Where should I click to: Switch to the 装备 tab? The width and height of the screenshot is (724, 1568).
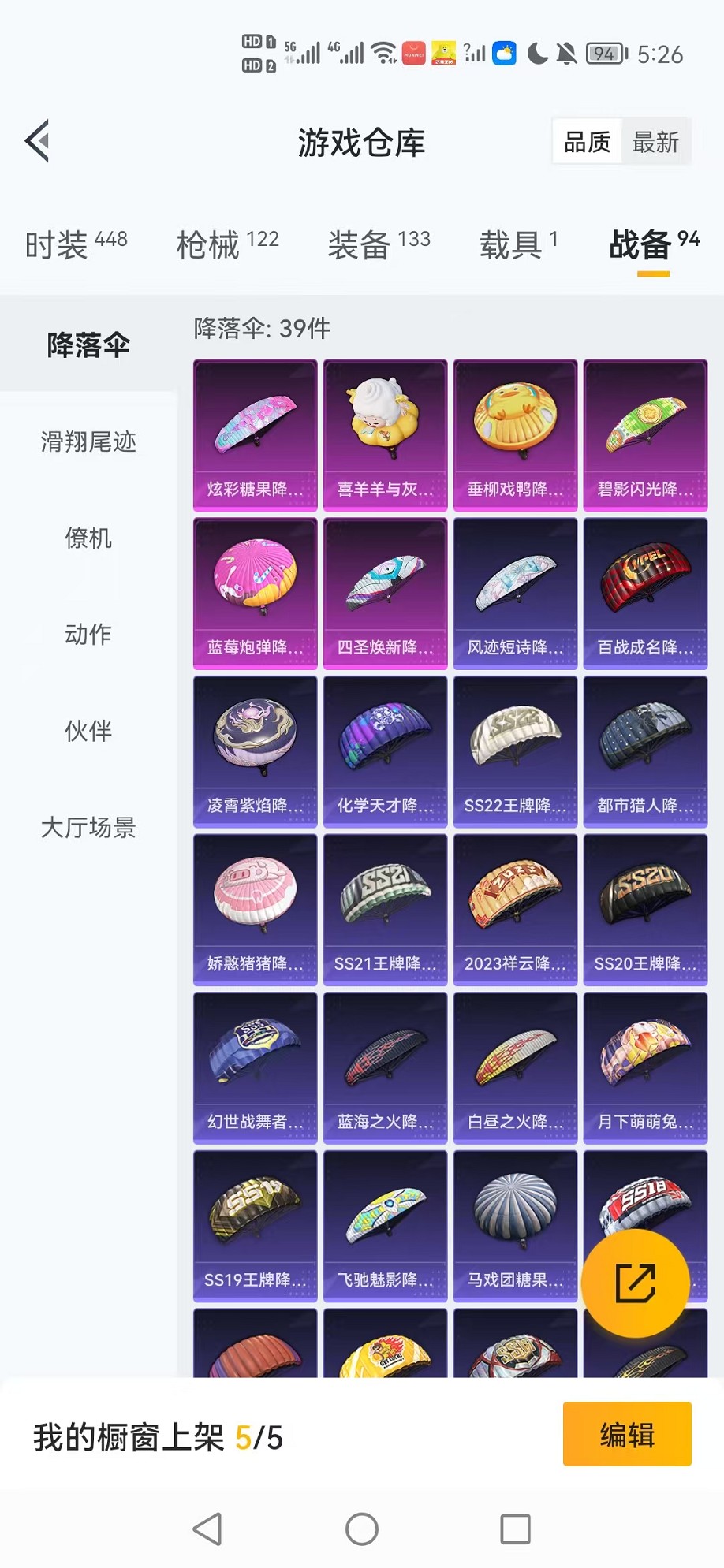(x=379, y=244)
